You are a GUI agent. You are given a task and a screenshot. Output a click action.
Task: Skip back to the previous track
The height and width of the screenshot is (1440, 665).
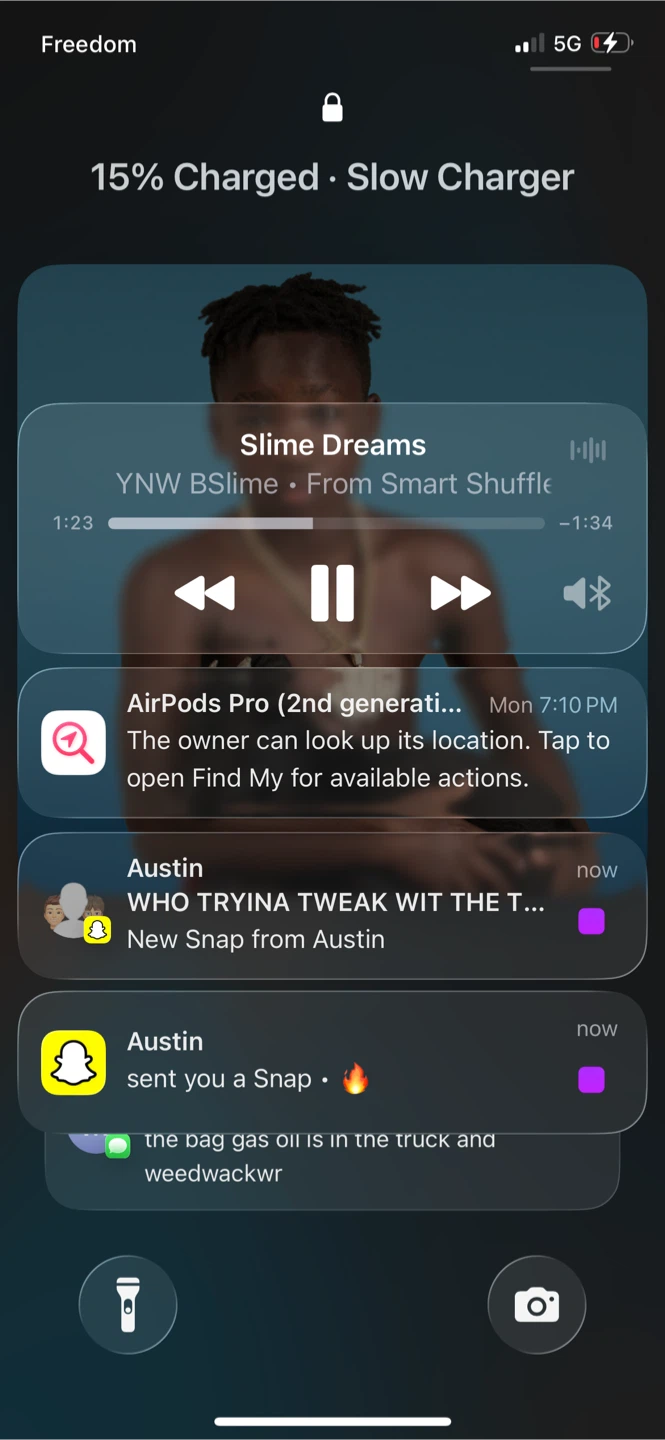click(205, 593)
